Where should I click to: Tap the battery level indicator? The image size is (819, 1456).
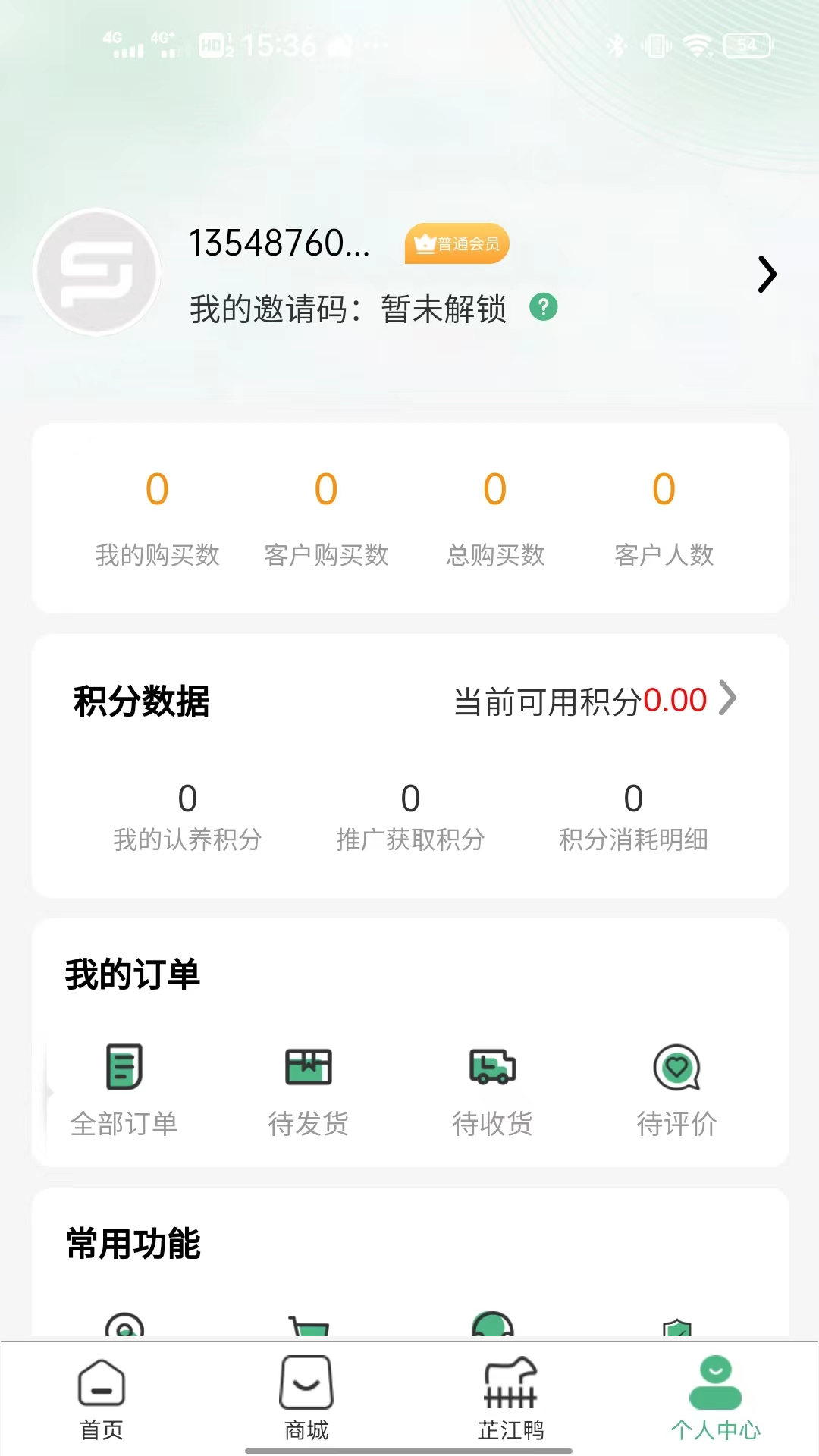click(746, 45)
